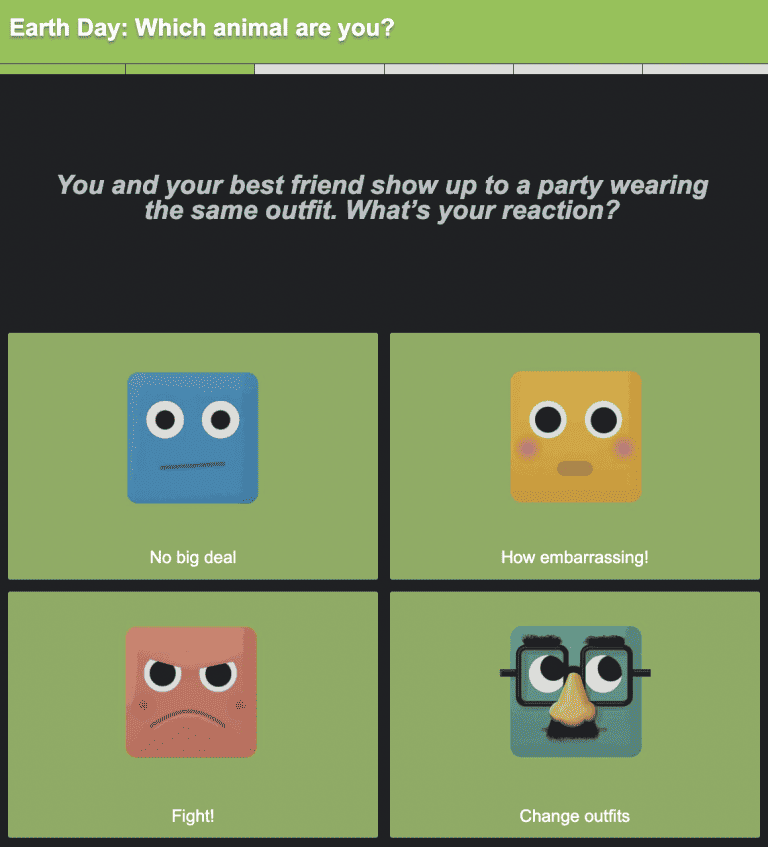Viewport: 768px width, 847px height.
Task: Click the green disguise face icon
Action: pyautogui.click(x=574, y=690)
